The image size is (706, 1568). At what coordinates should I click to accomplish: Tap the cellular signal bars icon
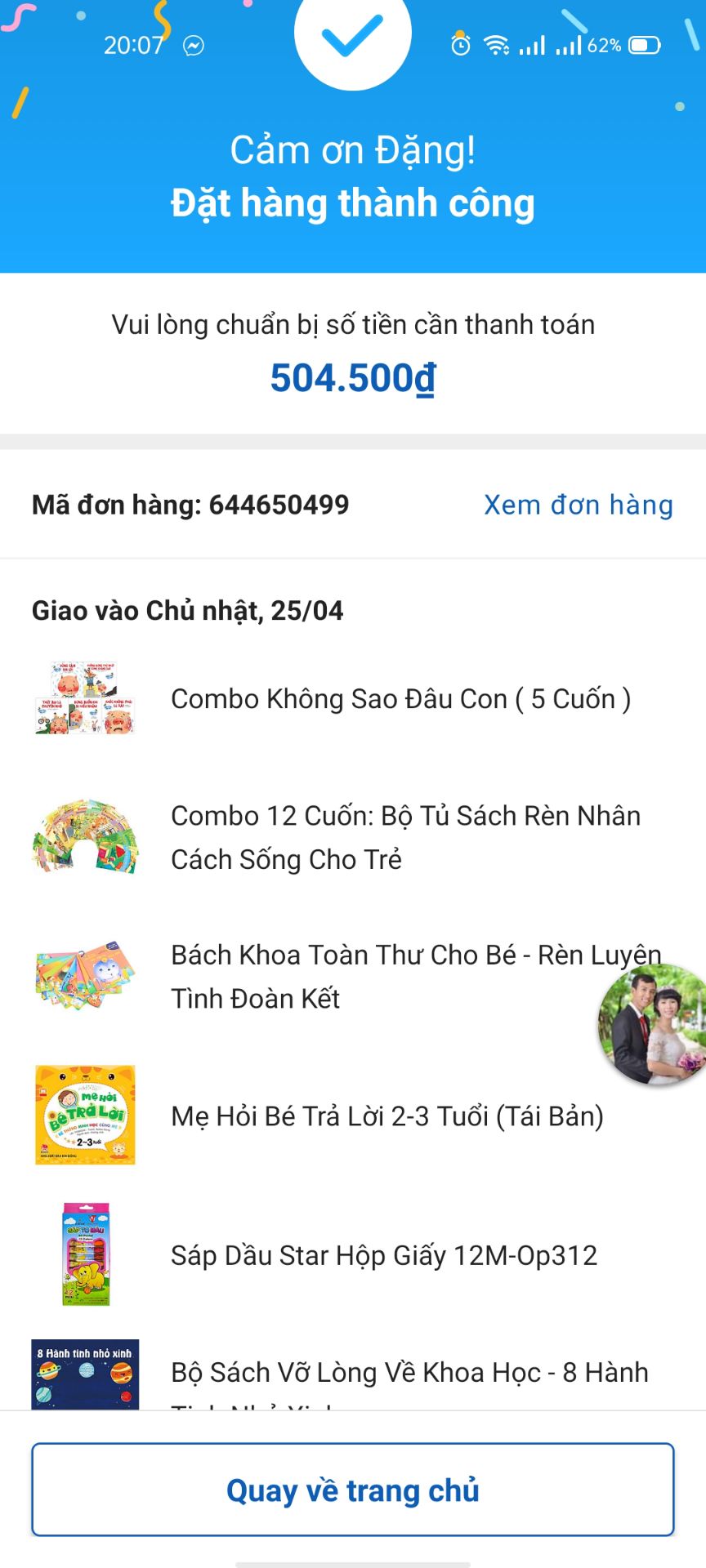[531, 45]
